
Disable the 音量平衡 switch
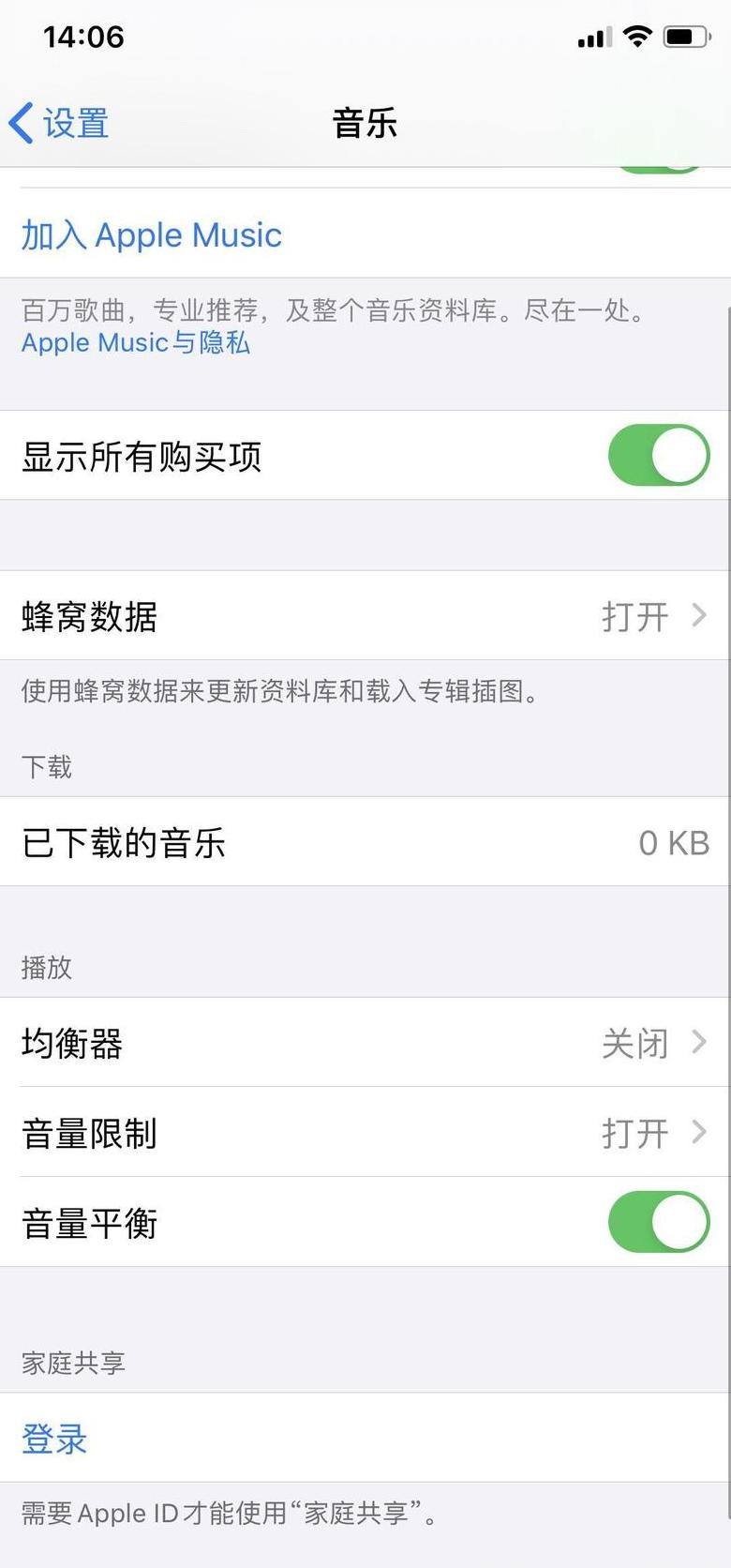pos(659,1222)
